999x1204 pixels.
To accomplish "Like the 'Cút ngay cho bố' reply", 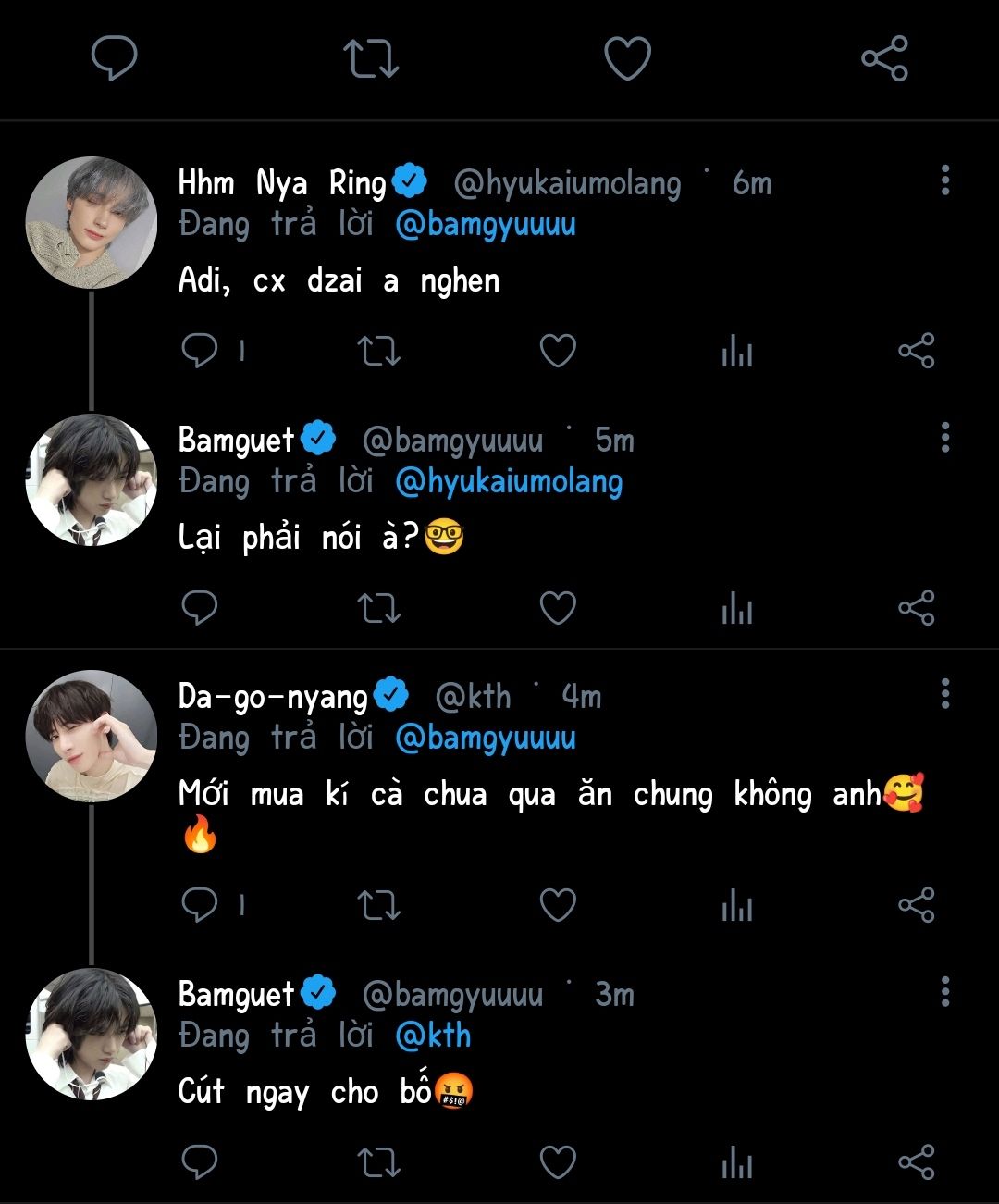I will 558,1162.
